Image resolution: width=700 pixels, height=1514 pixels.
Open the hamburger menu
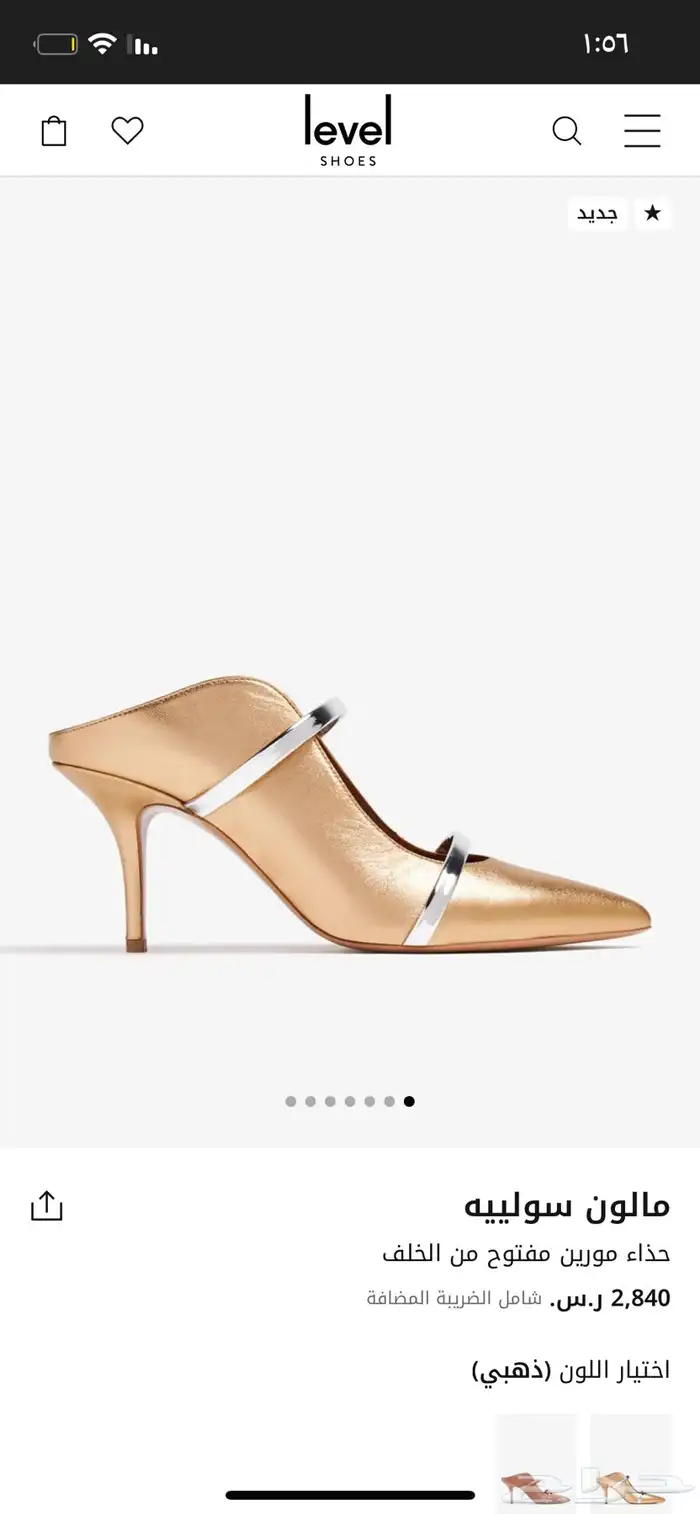click(642, 131)
